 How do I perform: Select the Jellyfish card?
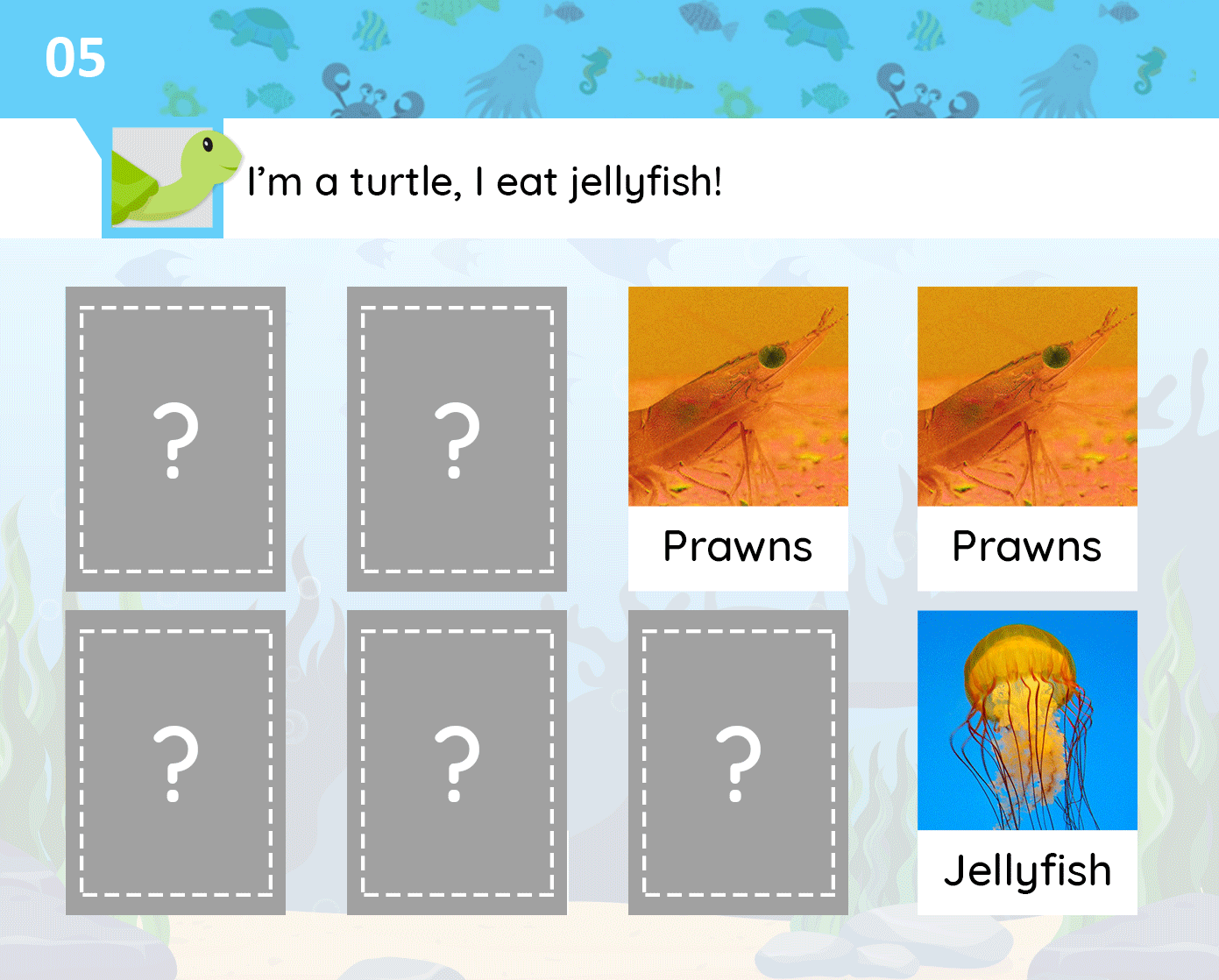pos(1026,762)
